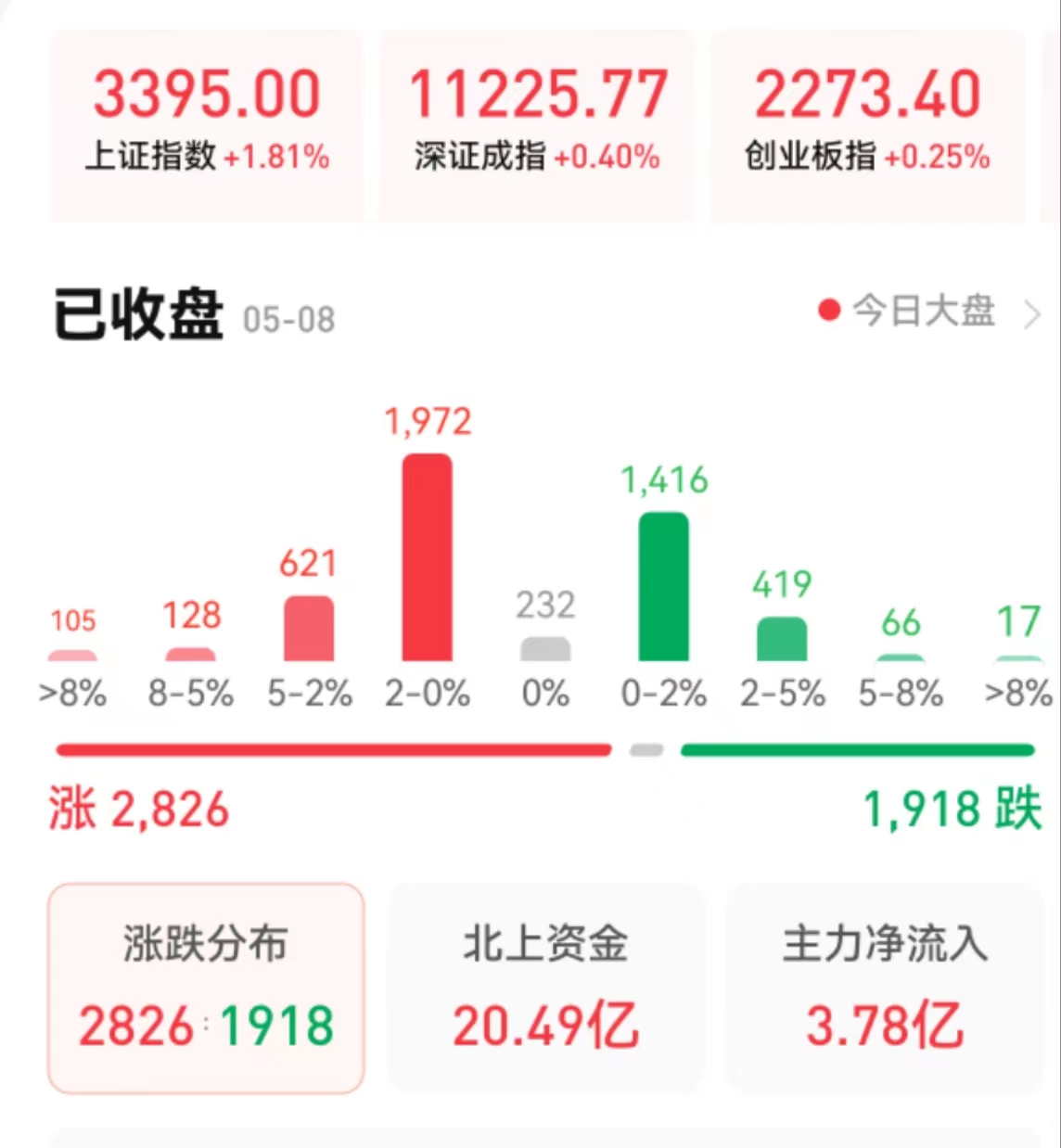Switch to the 主力净流入 card
Viewport: 1061px width, 1148px height.
coord(885,988)
